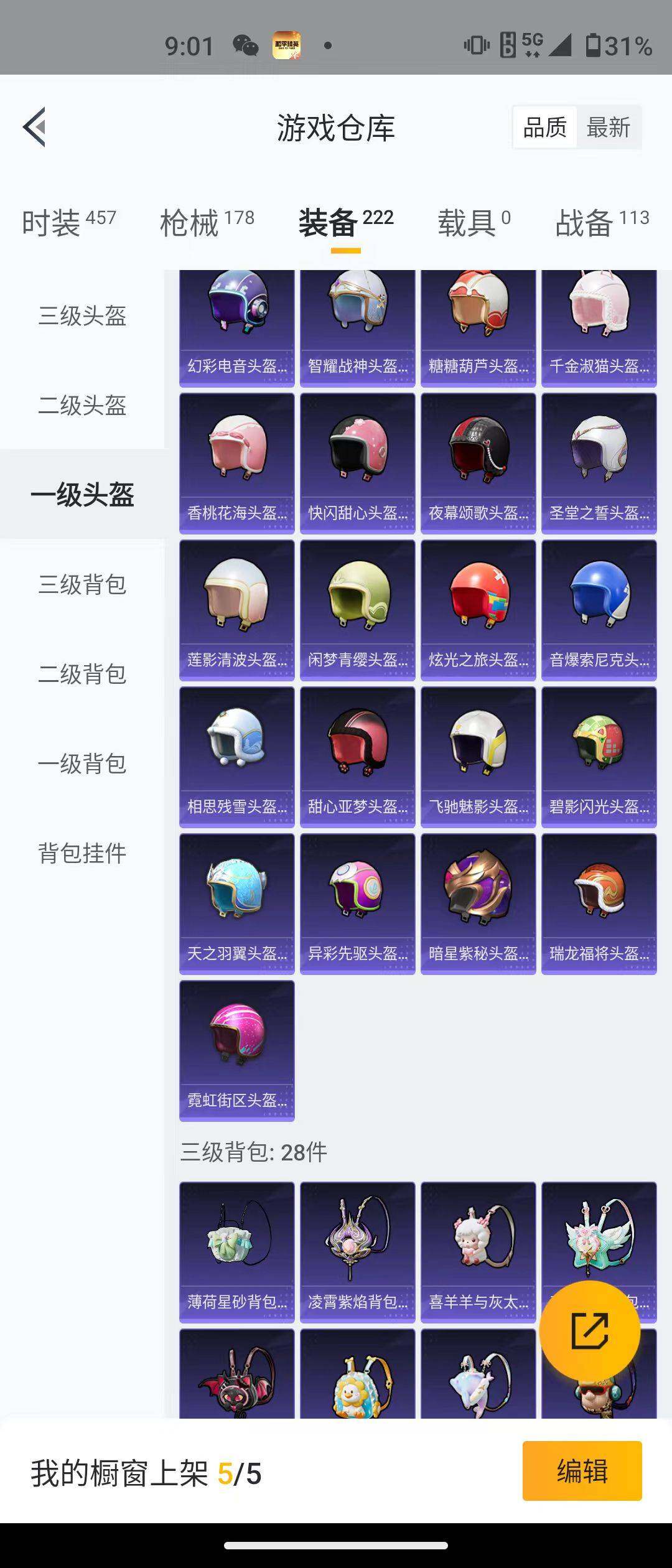Expand the 背包挂件 sidebar category
This screenshot has height=1568, width=672.
pyautogui.click(x=82, y=854)
